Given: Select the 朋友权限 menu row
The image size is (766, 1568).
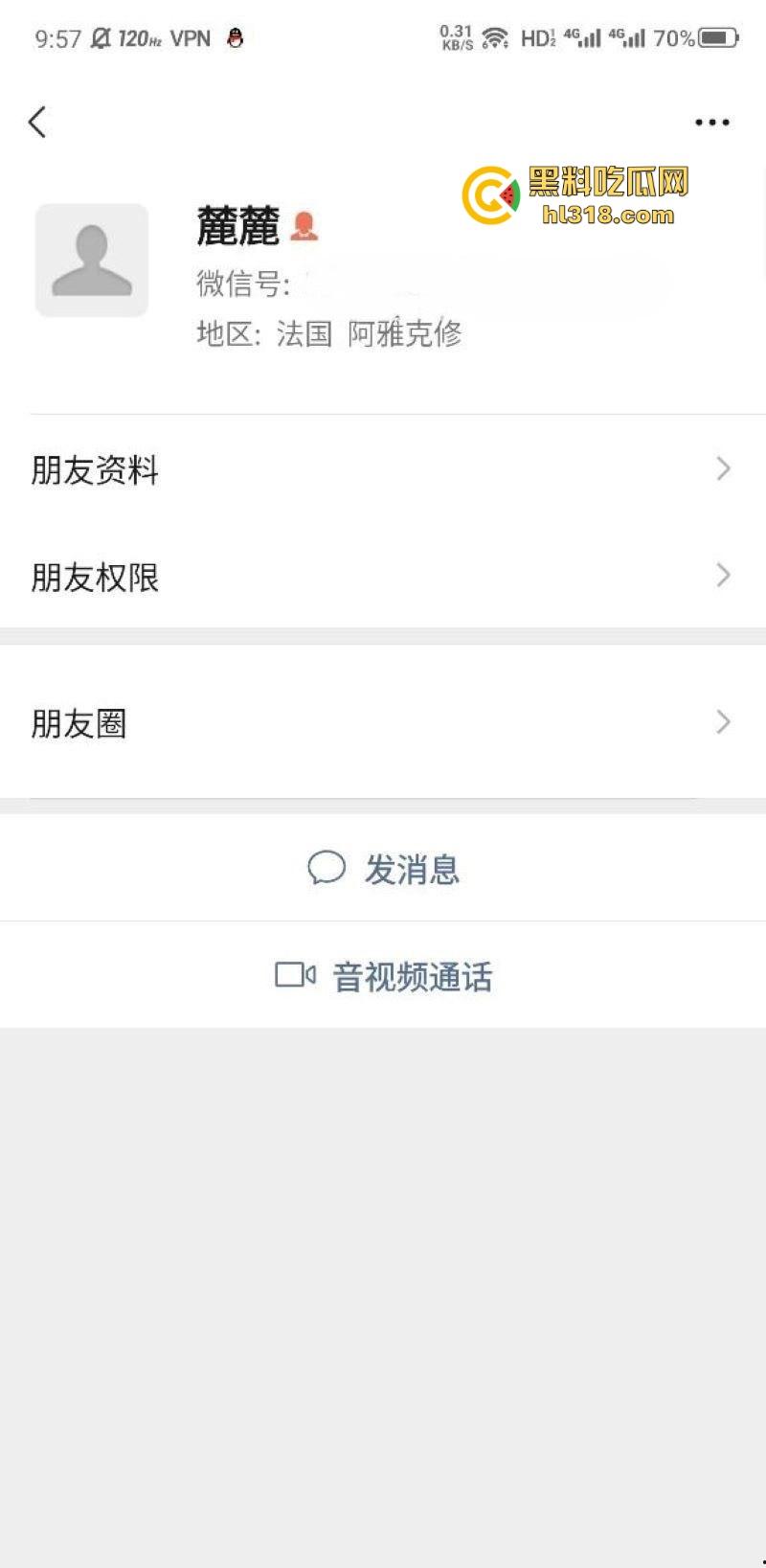Looking at the screenshot, I should [x=95, y=576].
